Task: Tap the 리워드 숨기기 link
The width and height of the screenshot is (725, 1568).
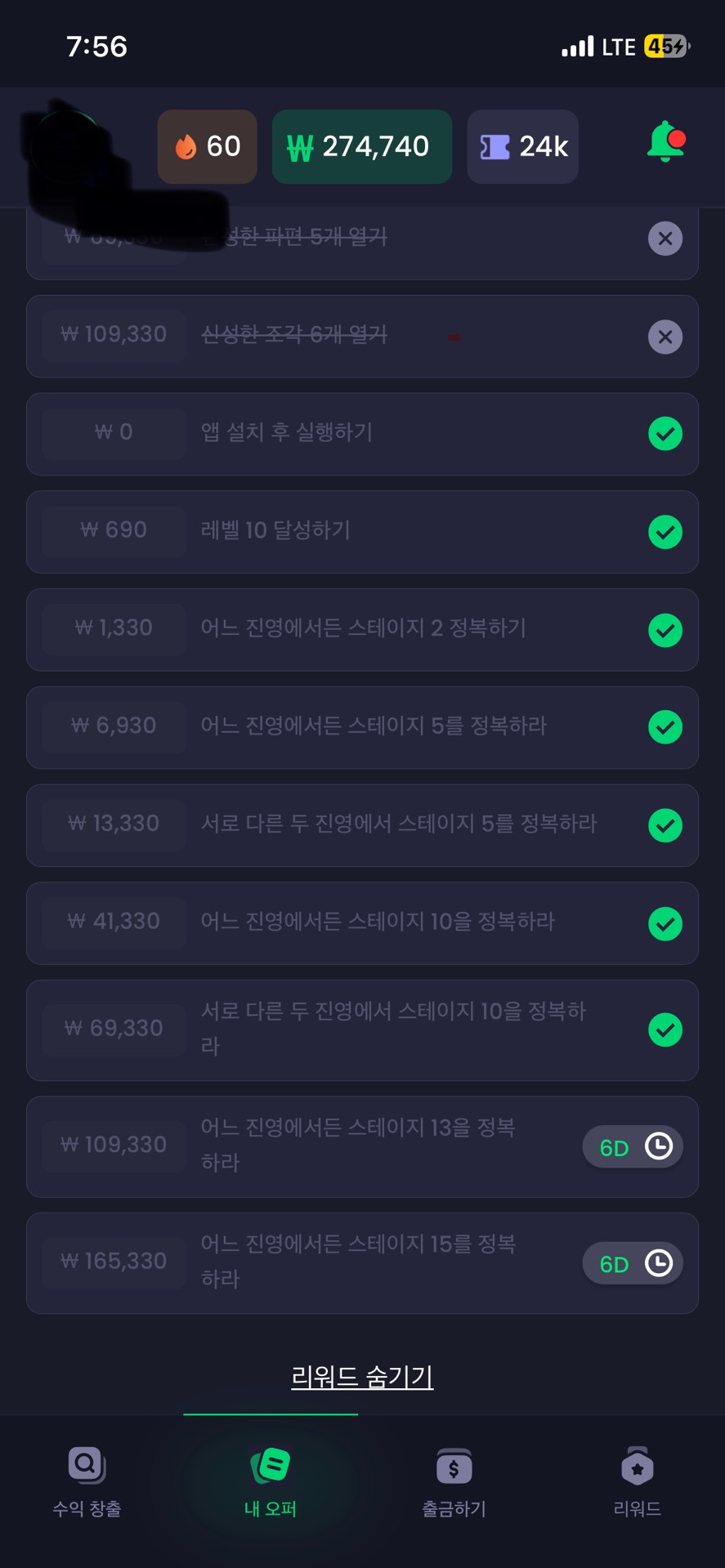Action: coord(362,1377)
